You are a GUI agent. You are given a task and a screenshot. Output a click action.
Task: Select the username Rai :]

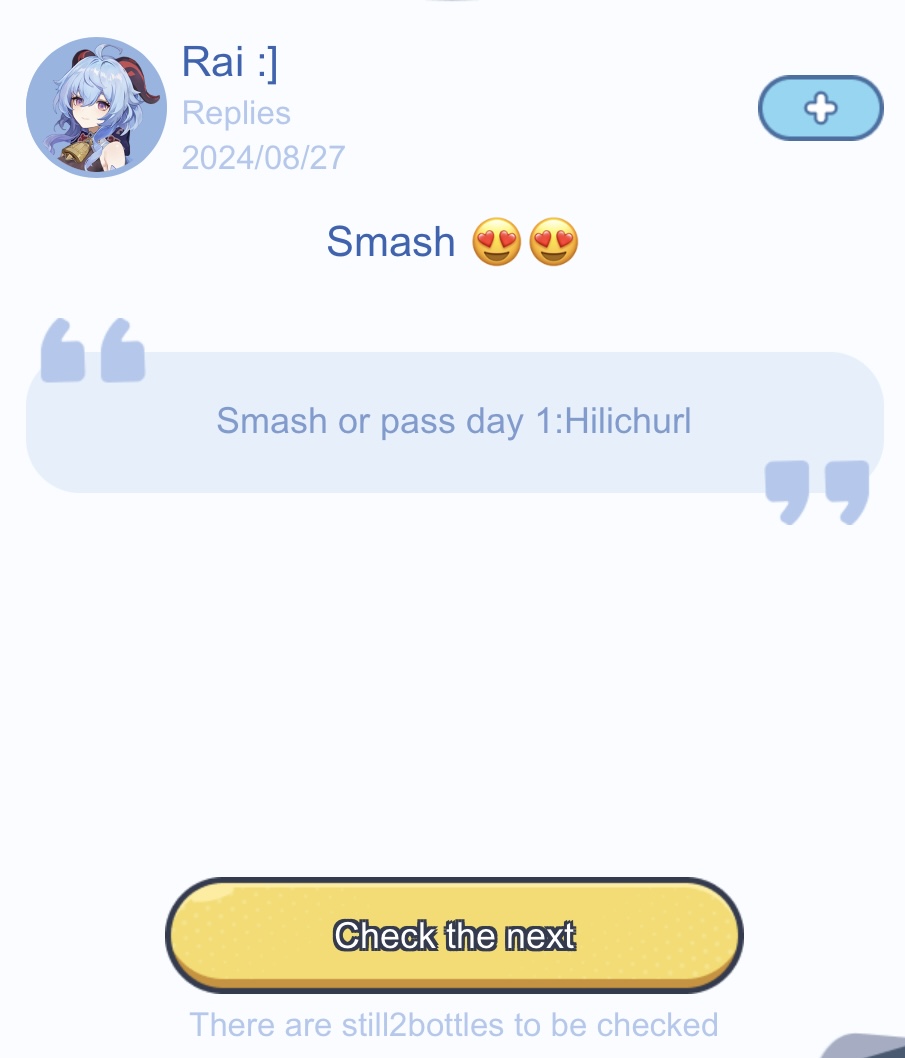(232, 62)
